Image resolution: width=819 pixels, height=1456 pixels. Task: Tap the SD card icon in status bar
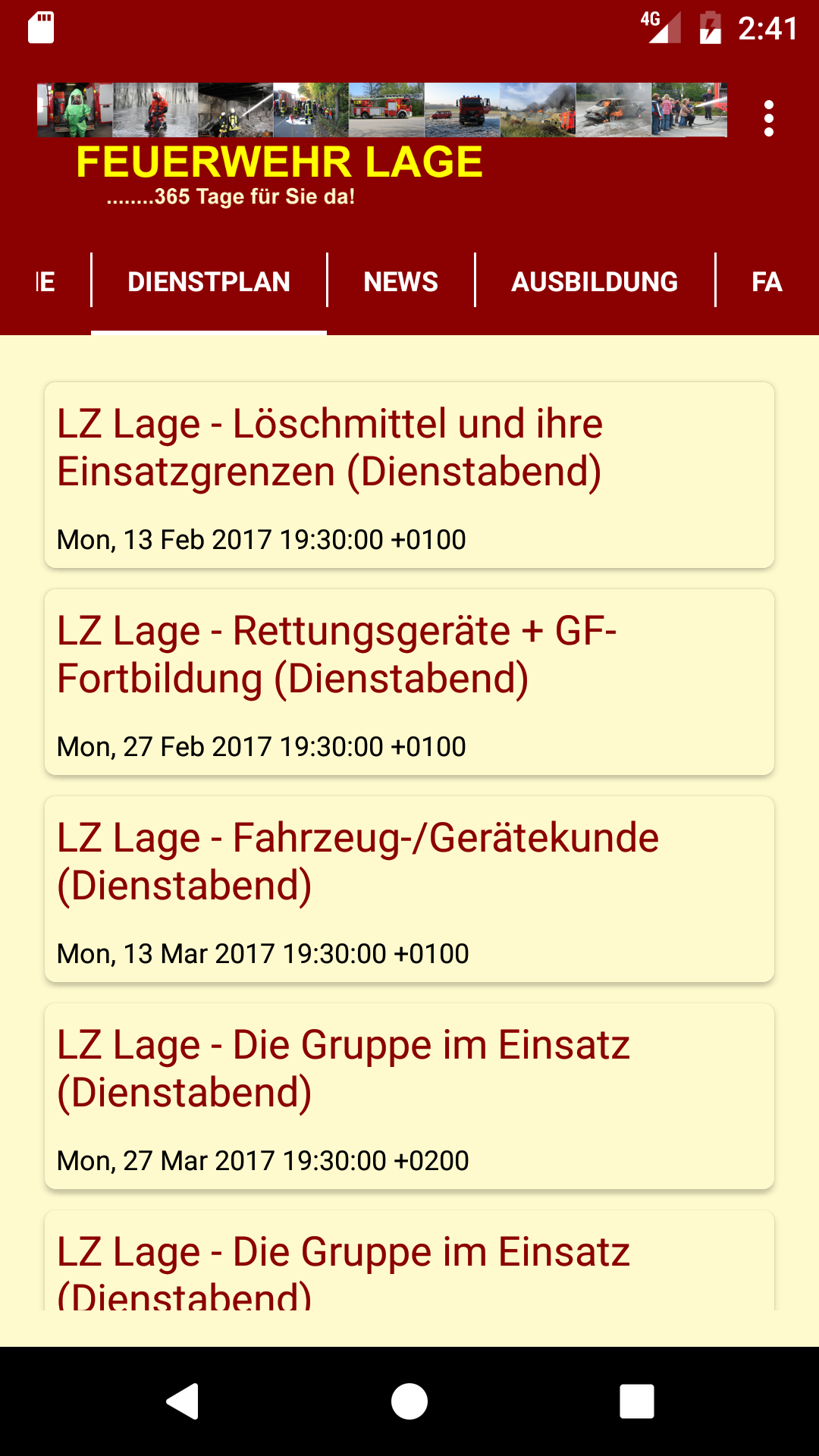[x=42, y=25]
